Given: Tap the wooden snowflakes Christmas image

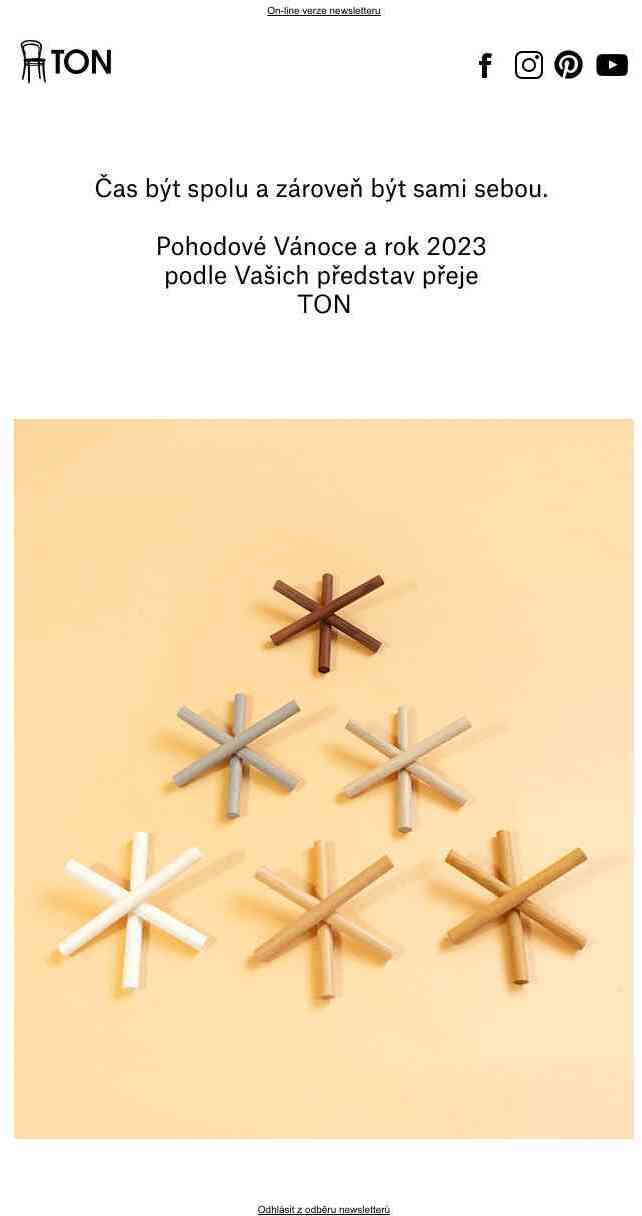Looking at the screenshot, I should click(323, 778).
